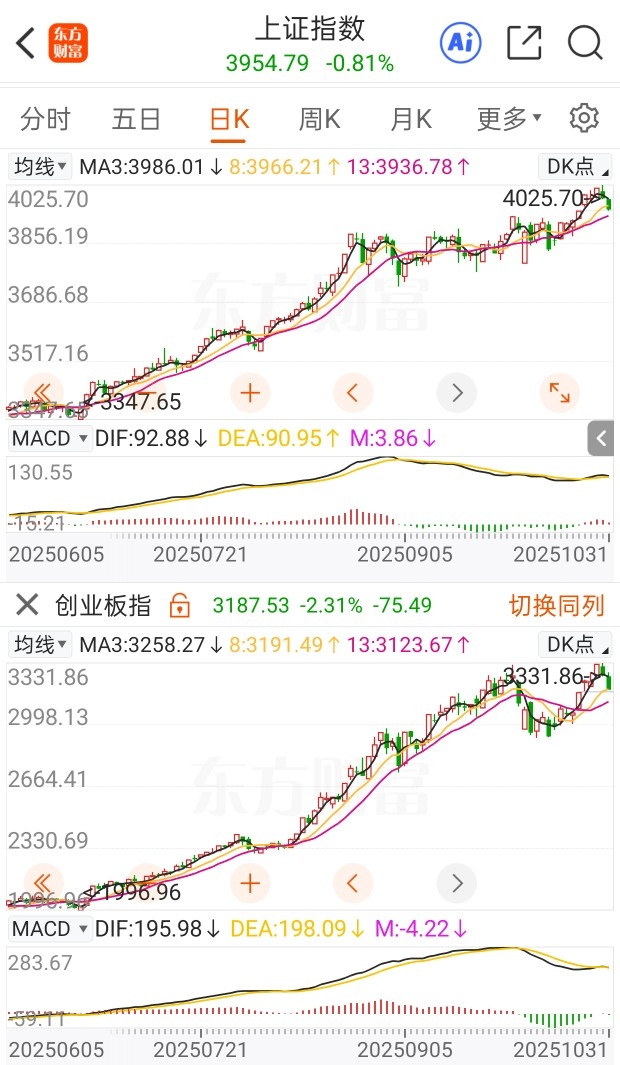Open search from the top bar
The width and height of the screenshot is (620, 1065).
[x=585, y=43]
